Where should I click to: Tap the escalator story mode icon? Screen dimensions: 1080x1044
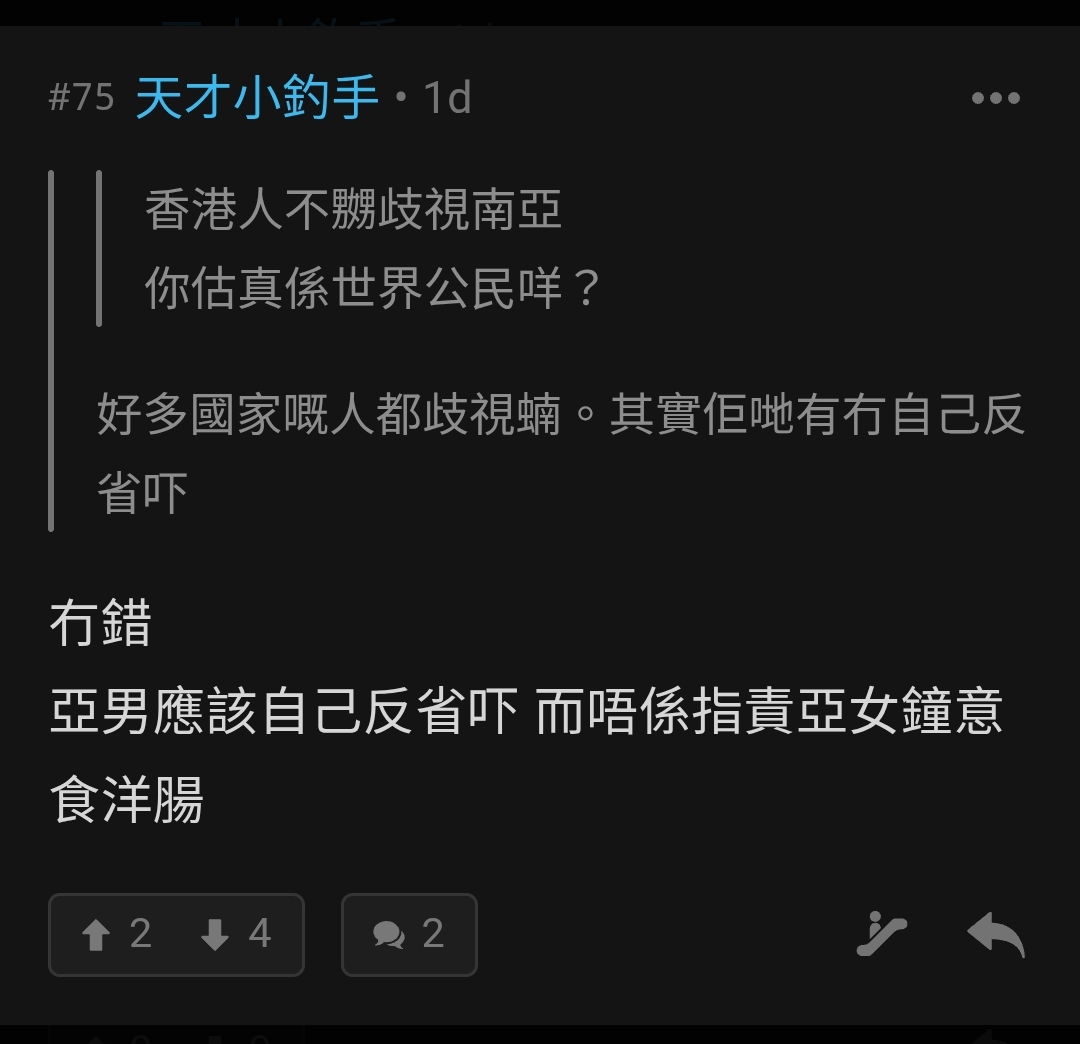881,935
